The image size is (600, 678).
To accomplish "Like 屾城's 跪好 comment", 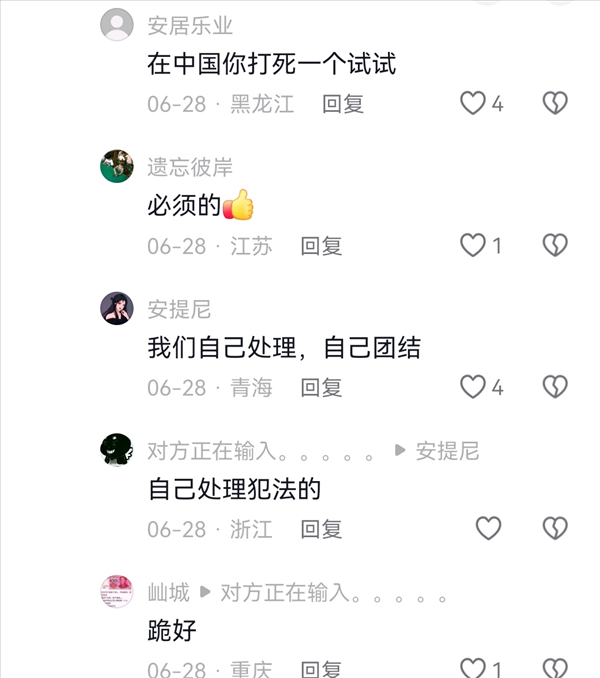I will tap(472, 669).
